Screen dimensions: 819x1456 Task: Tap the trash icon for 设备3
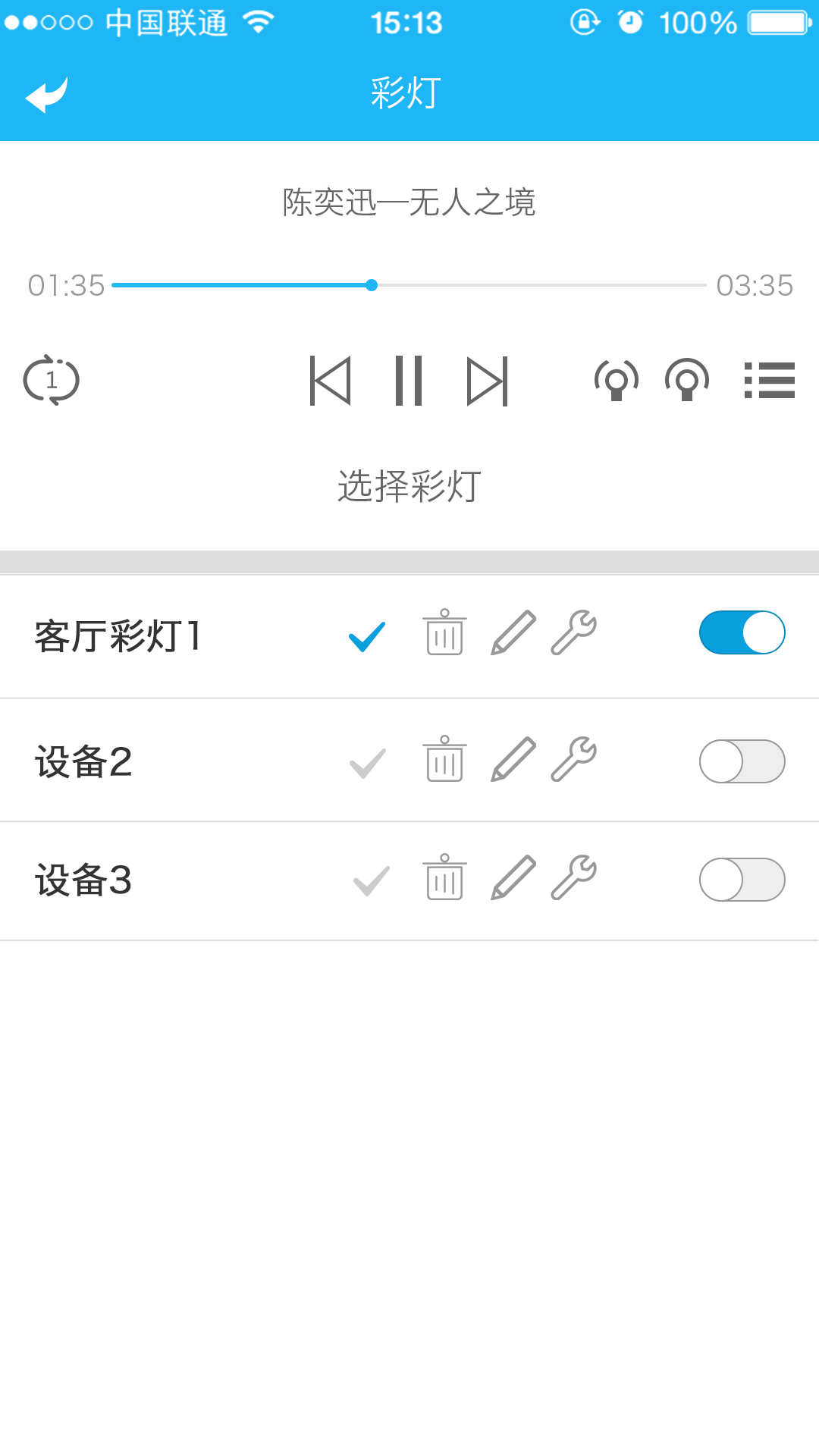445,877
